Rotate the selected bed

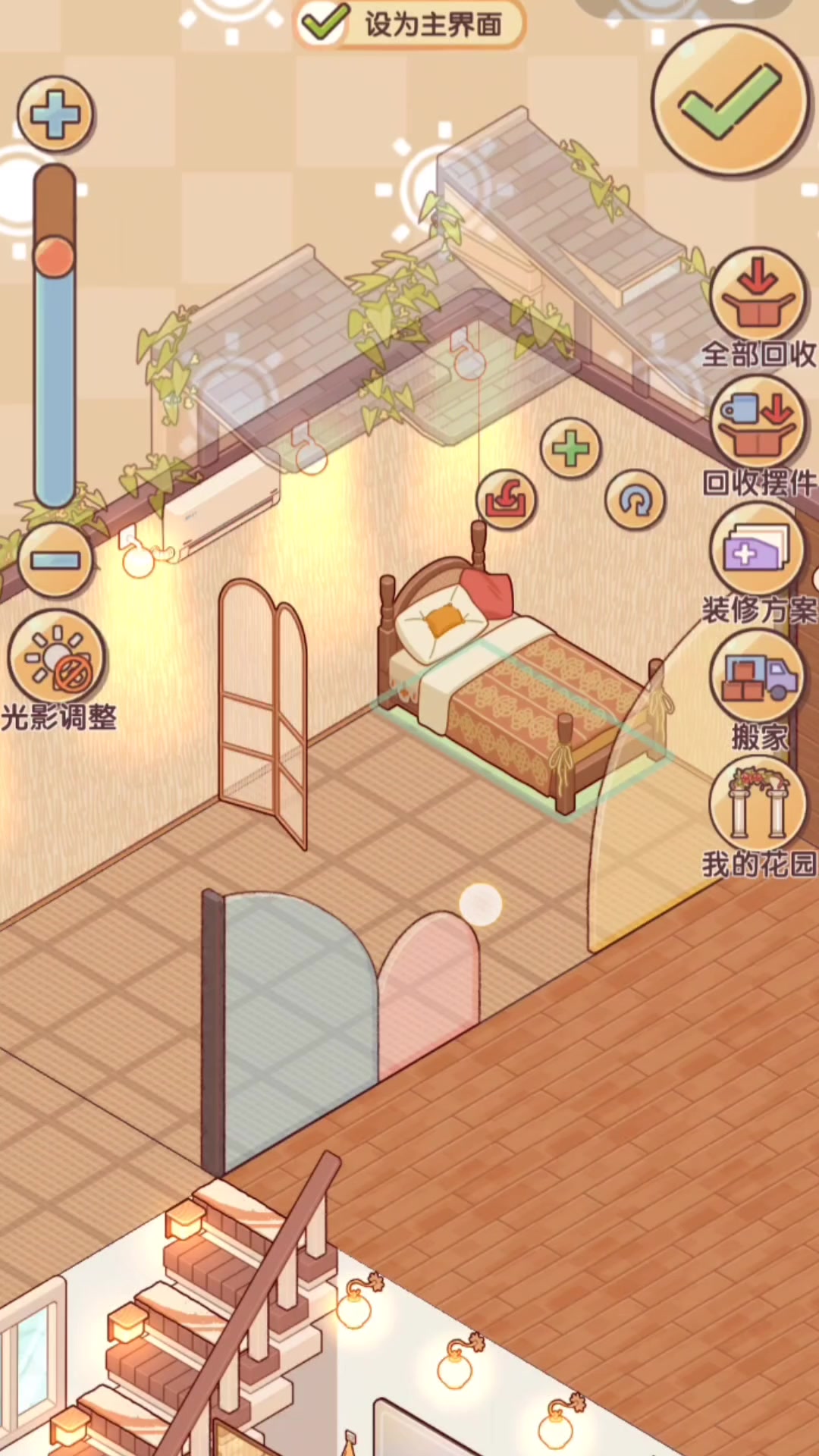pyautogui.click(x=635, y=500)
